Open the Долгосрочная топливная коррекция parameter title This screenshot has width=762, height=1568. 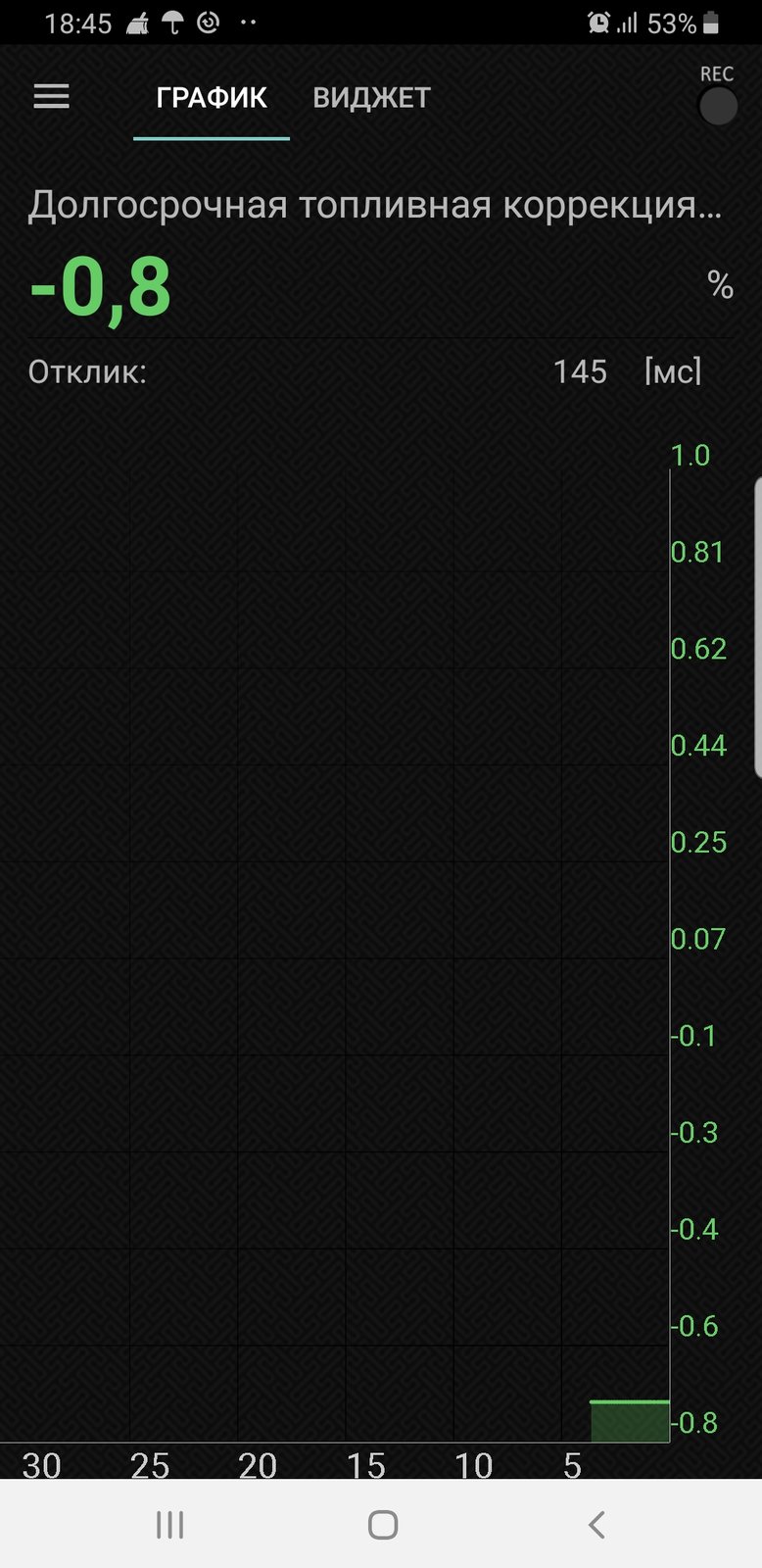pyautogui.click(x=375, y=206)
